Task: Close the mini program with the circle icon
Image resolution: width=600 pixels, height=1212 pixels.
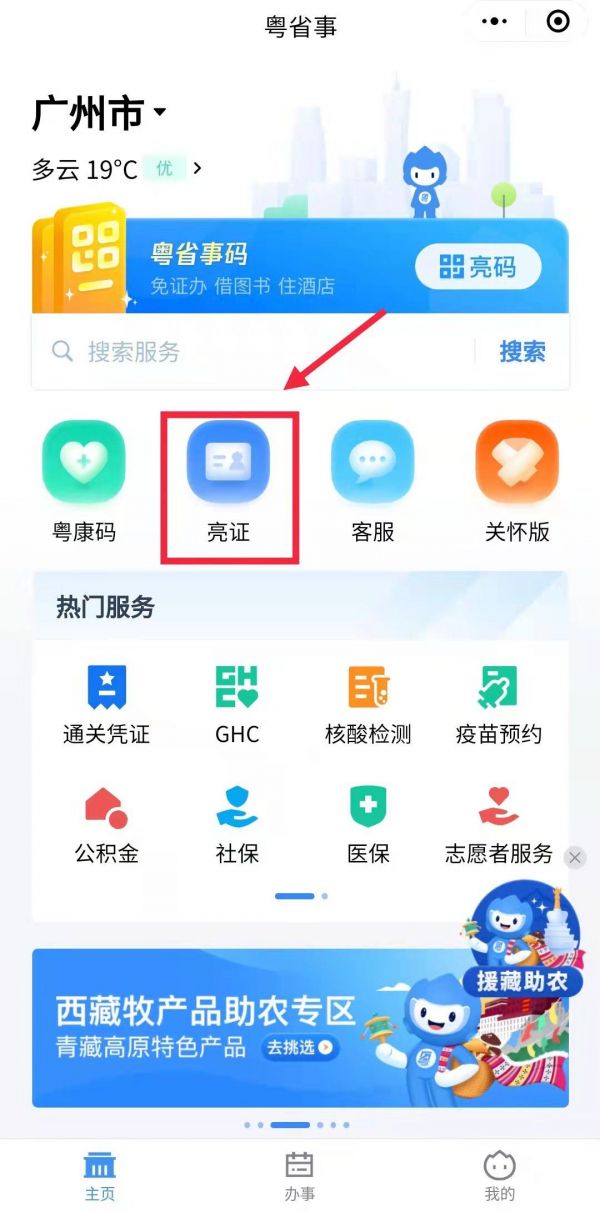Action: (x=558, y=21)
